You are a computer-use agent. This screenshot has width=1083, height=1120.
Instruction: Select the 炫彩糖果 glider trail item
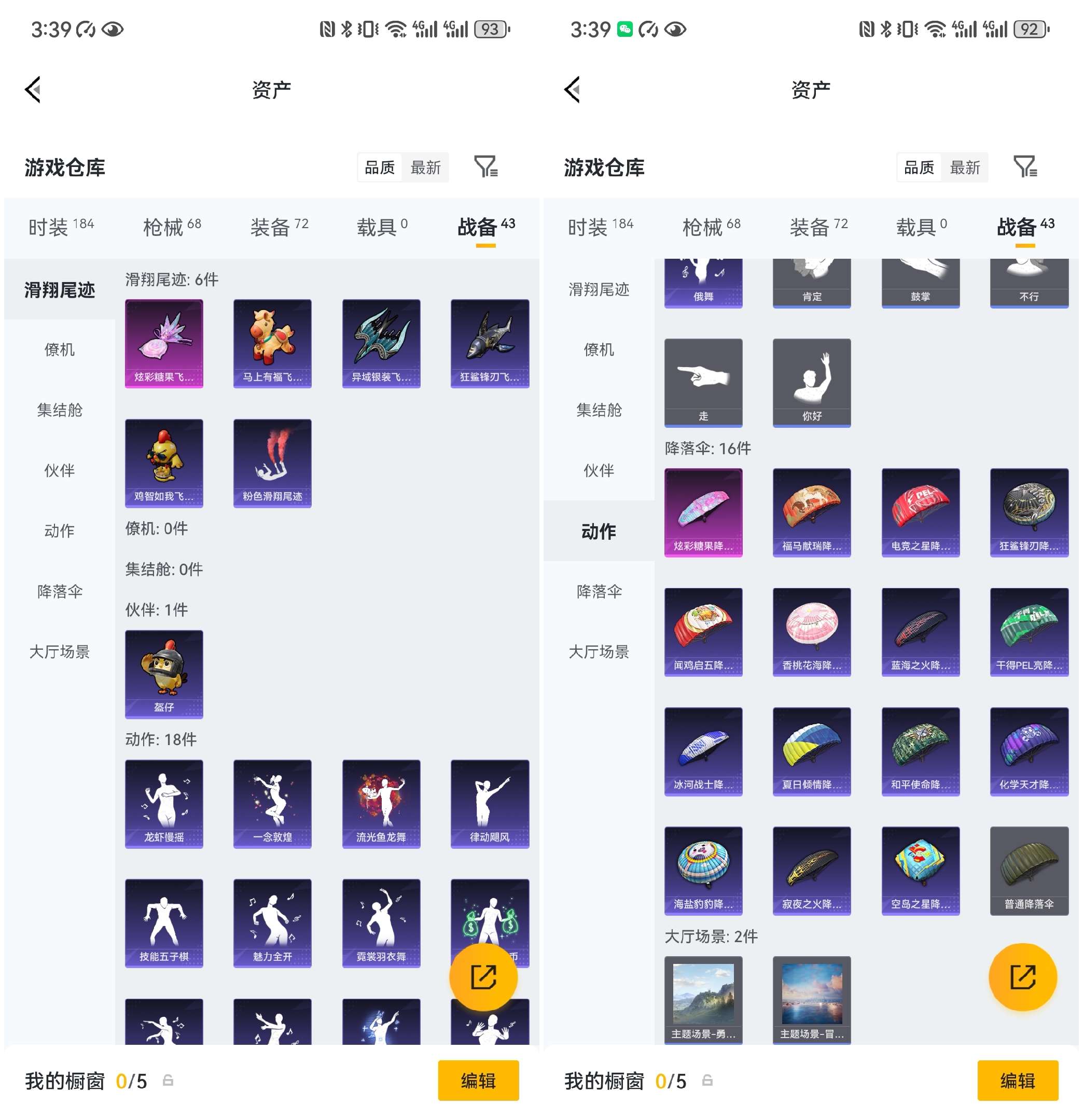click(x=164, y=343)
